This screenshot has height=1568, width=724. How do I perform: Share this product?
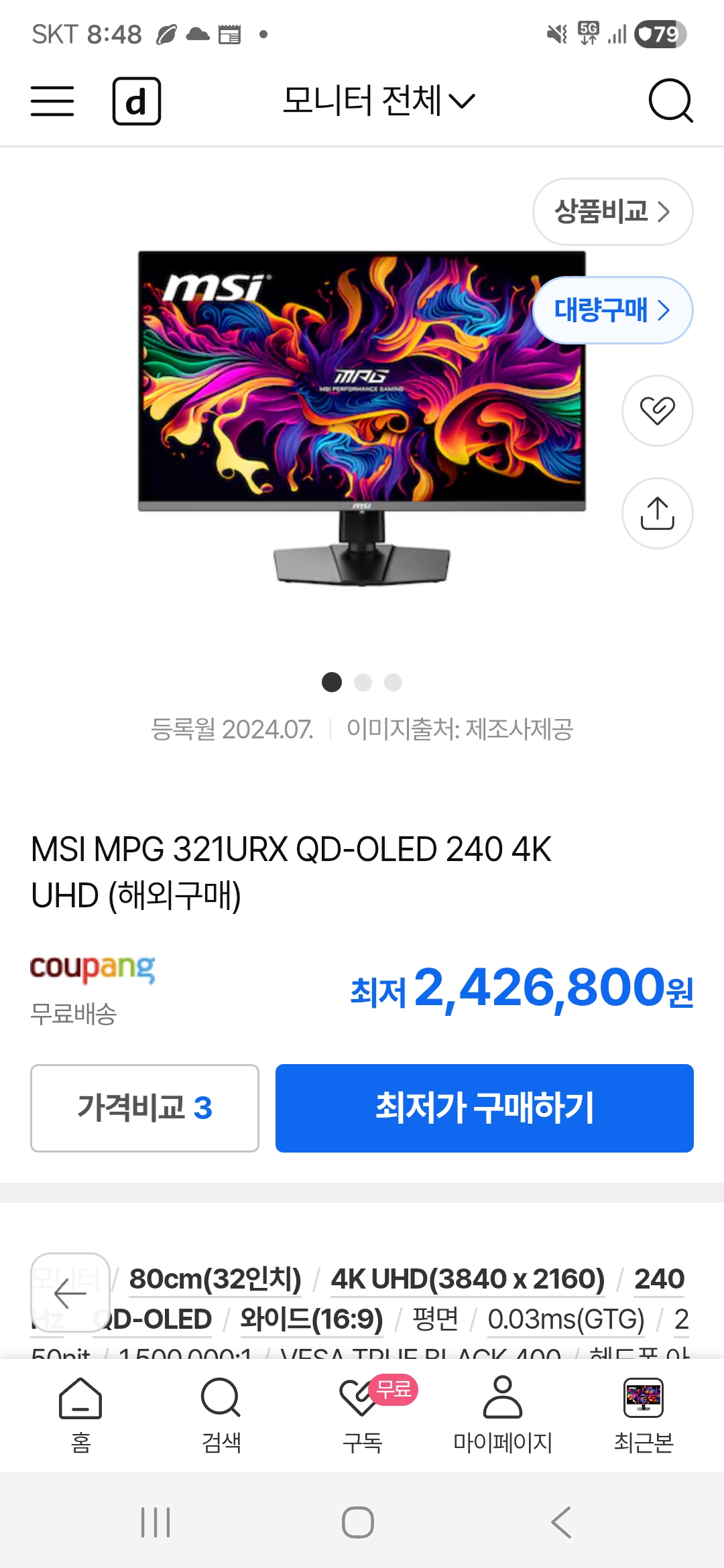pyautogui.click(x=657, y=513)
